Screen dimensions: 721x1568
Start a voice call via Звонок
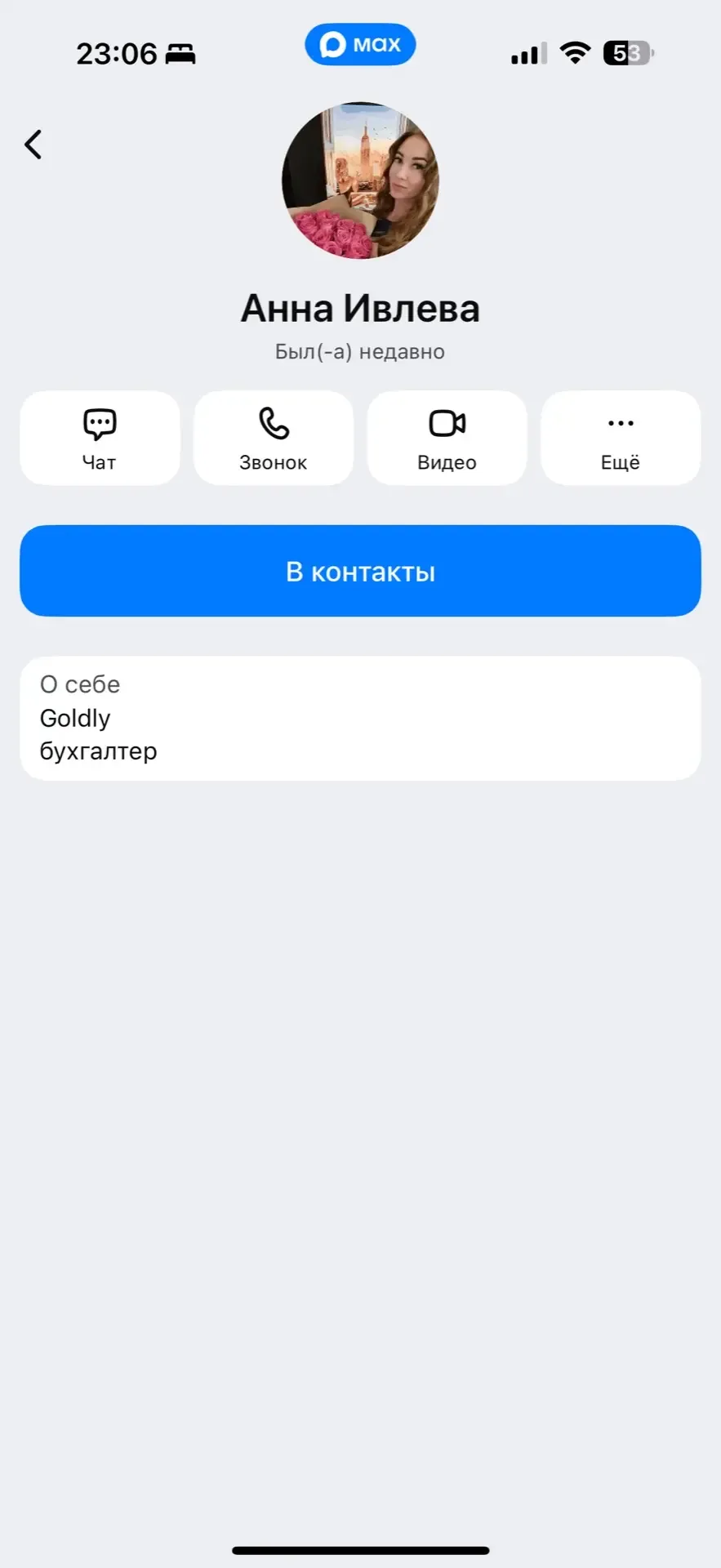pos(274,439)
